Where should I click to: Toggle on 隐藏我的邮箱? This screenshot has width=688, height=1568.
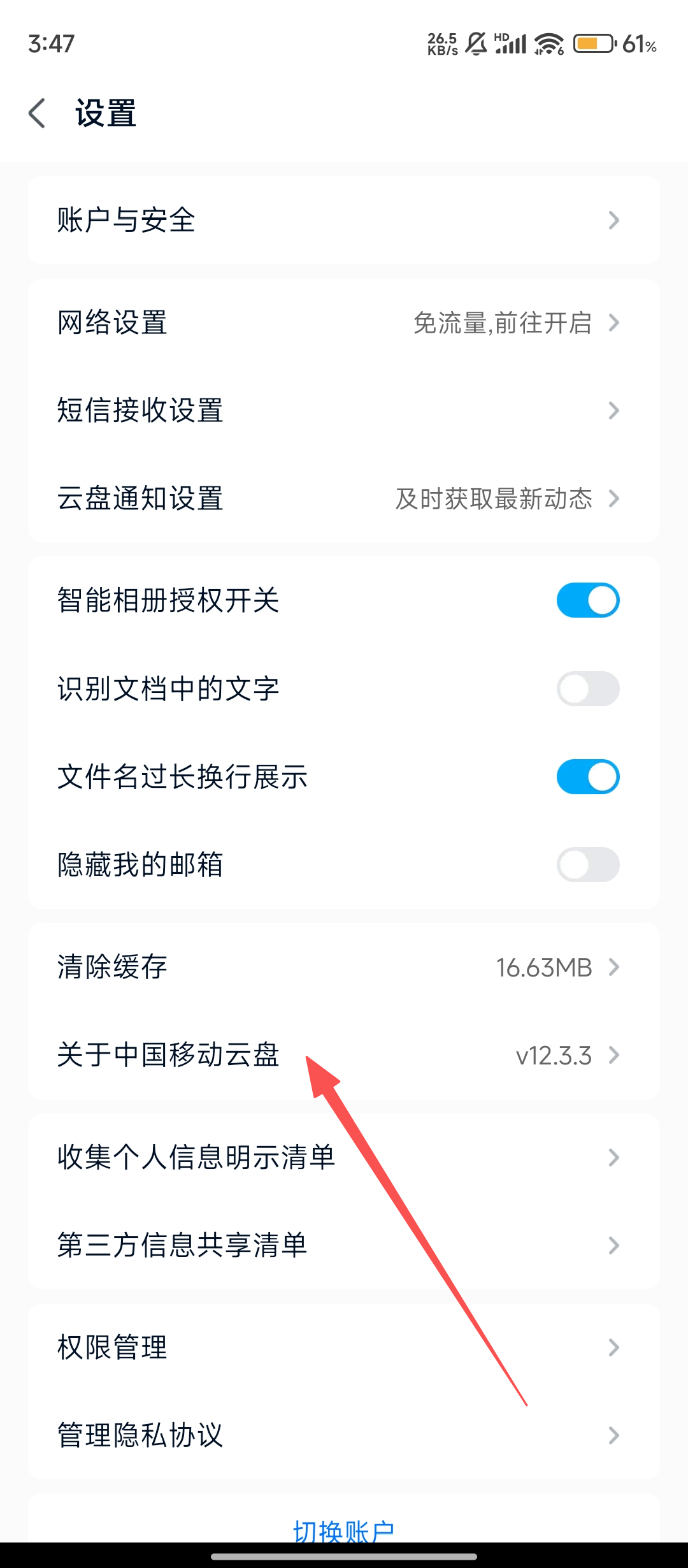point(587,865)
